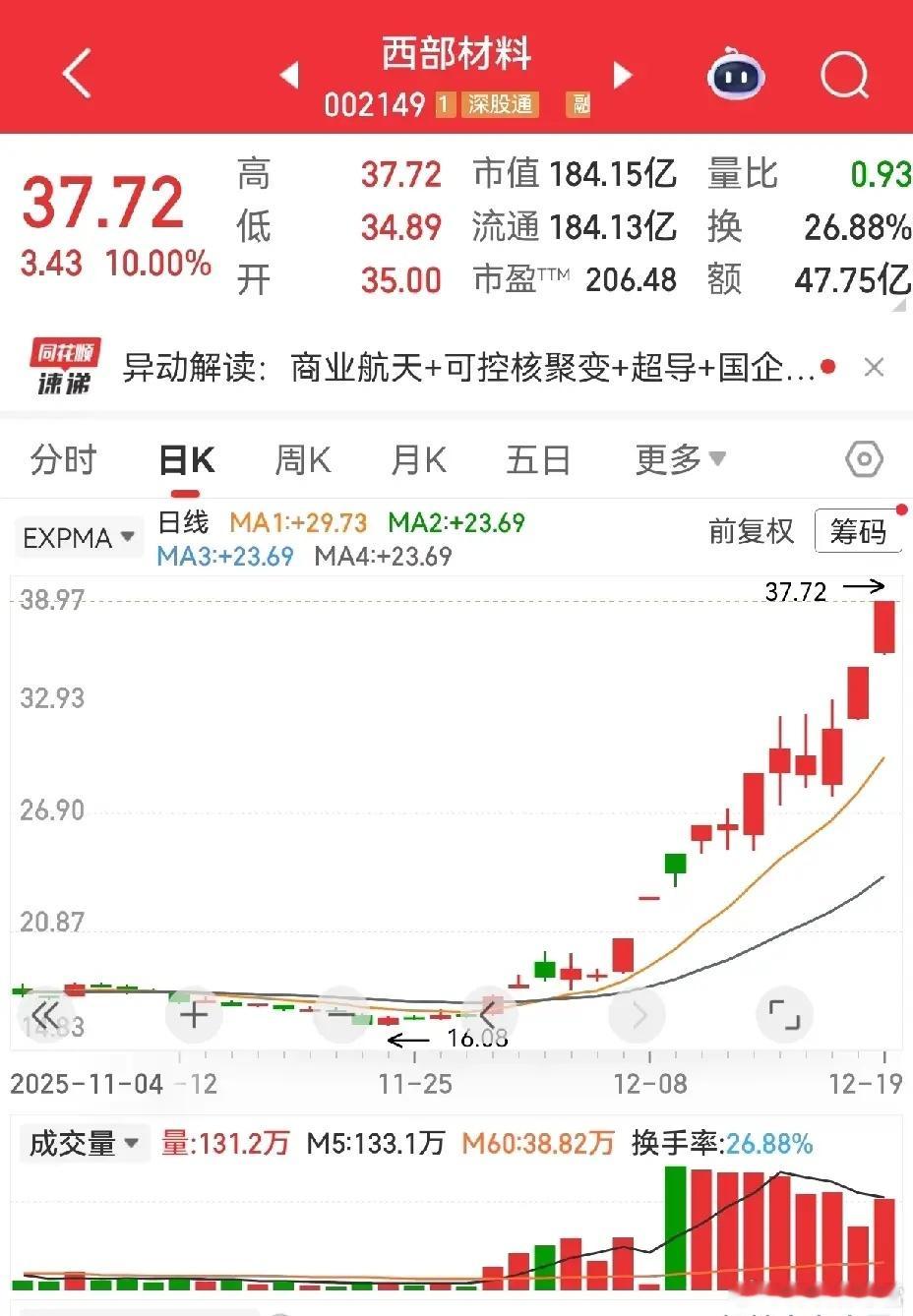
Task: Open the search icon
Action: (844, 75)
